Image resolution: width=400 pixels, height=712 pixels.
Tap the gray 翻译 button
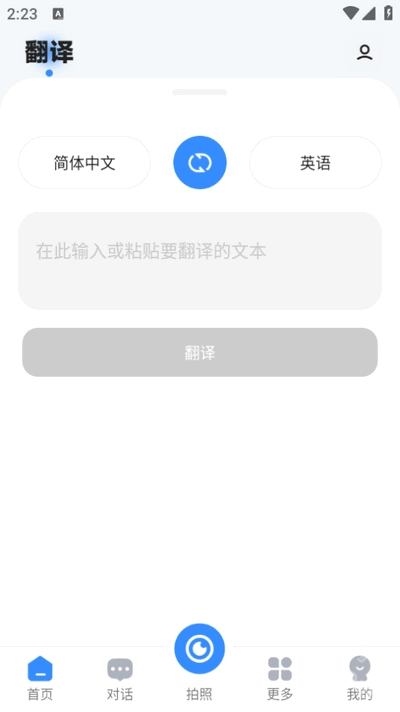(200, 352)
